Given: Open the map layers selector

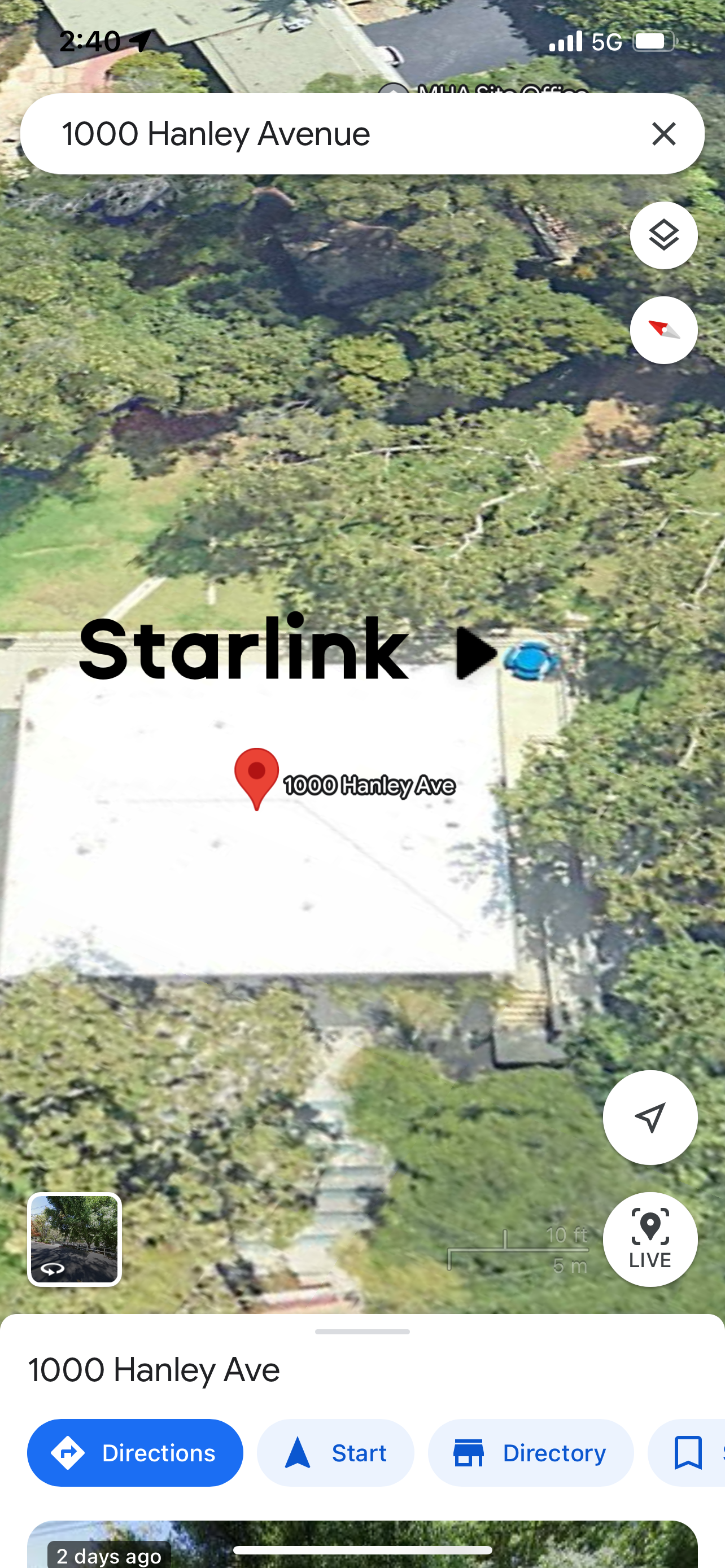Looking at the screenshot, I should (663, 235).
